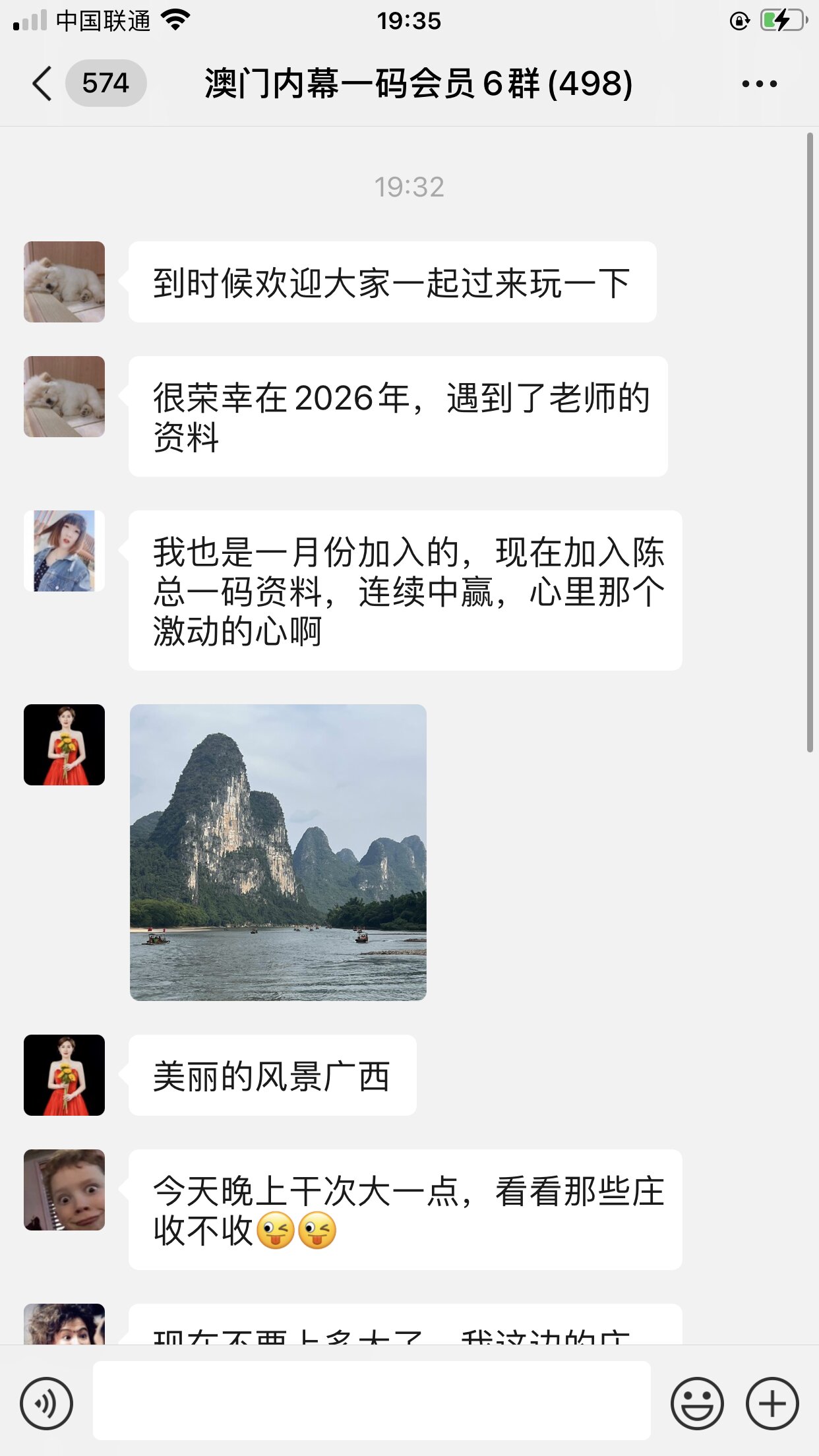The image size is (819, 1456).
Task: Open profile of sender of 美丽的风景广西
Action: 64,1075
